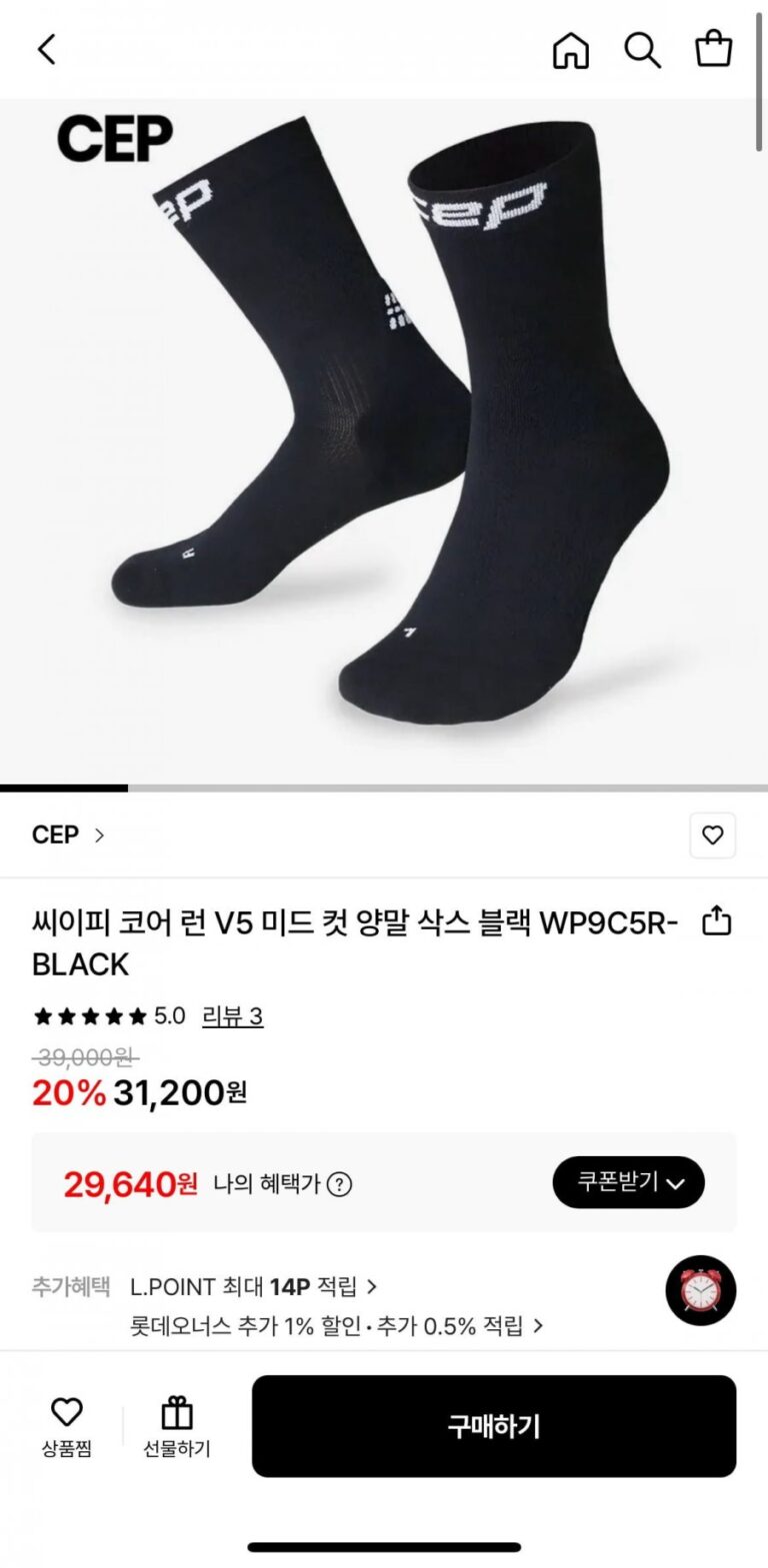768x1568 pixels.
Task: Share this CEP socks product
Action: click(716, 920)
